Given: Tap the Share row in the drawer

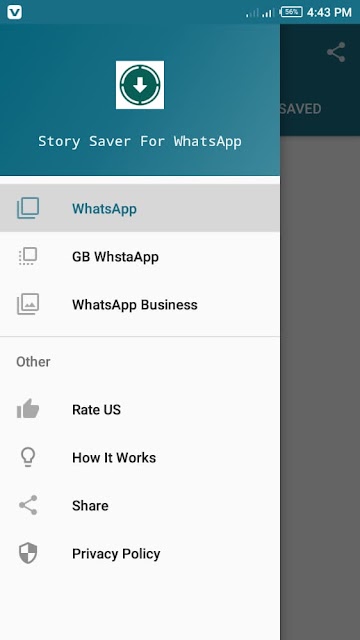Looking at the screenshot, I should point(140,505).
